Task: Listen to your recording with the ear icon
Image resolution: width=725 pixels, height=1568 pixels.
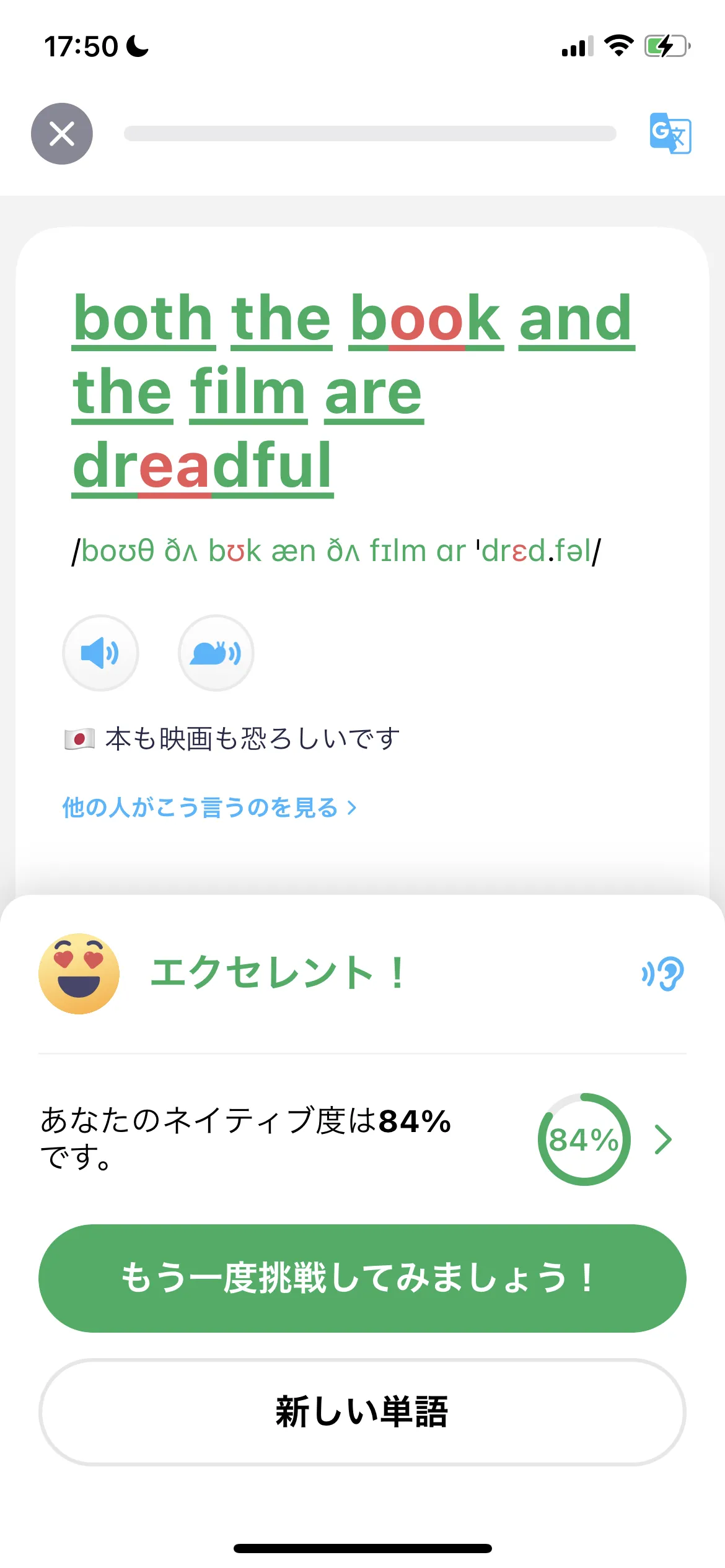Action: (663, 973)
